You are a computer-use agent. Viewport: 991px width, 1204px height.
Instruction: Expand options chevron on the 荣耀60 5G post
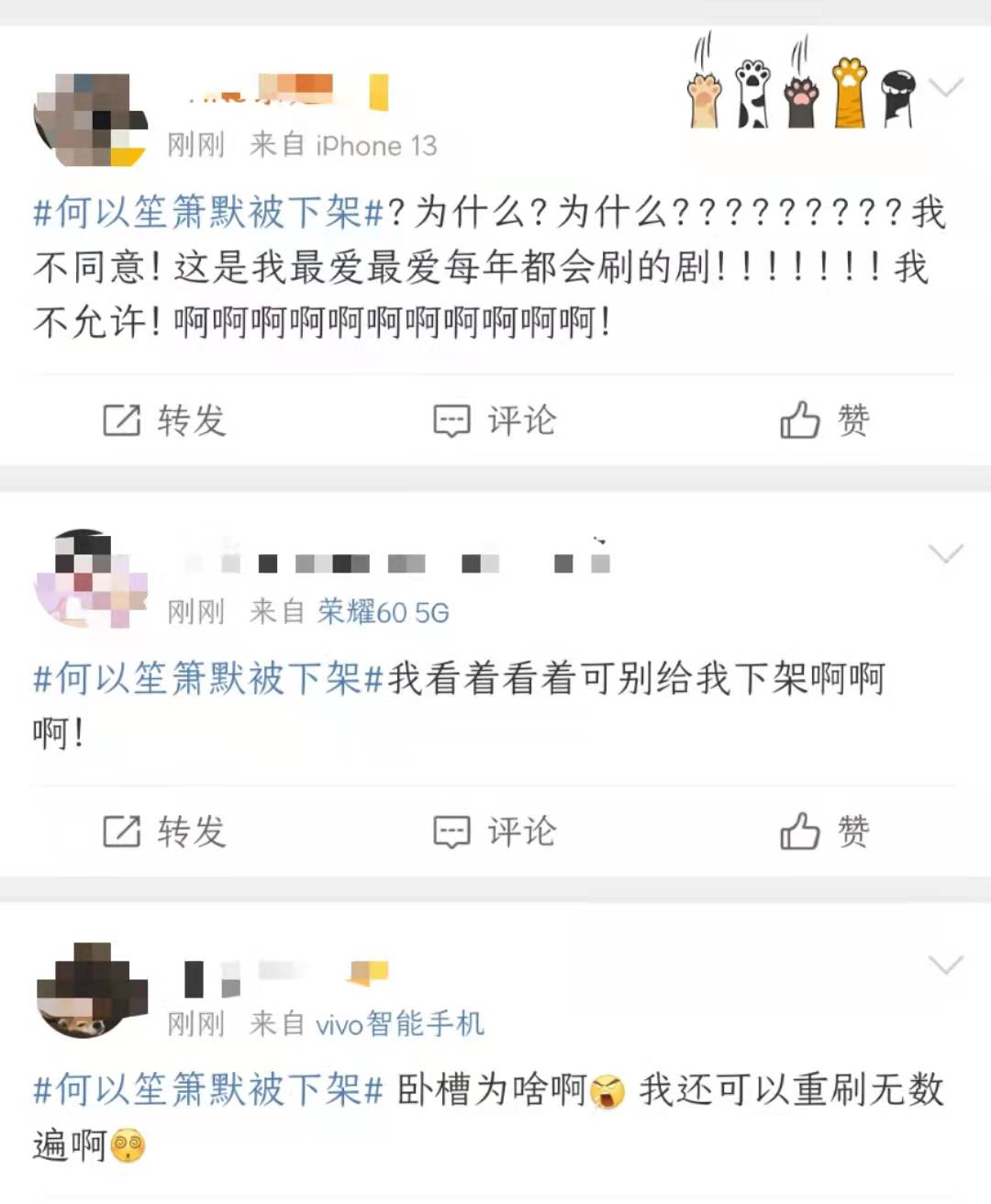click(x=945, y=553)
